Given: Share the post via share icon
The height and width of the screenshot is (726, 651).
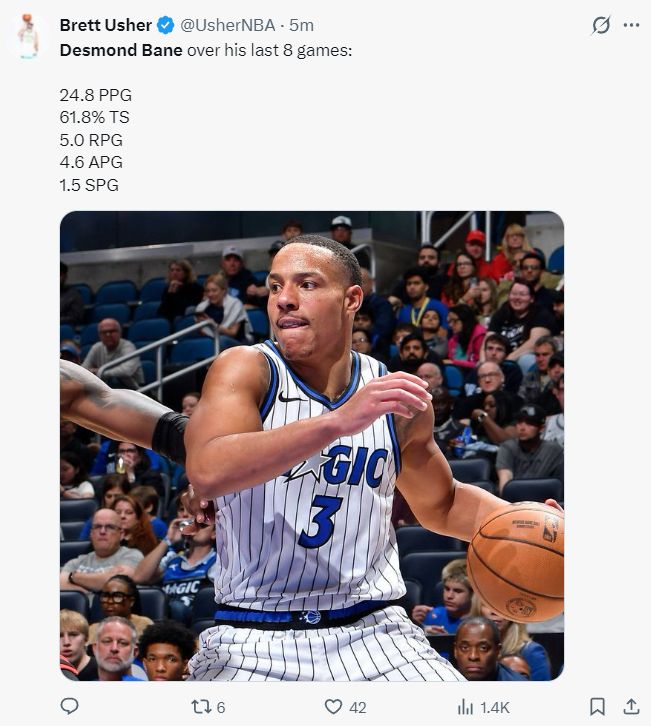Looking at the screenshot, I should point(631,706).
